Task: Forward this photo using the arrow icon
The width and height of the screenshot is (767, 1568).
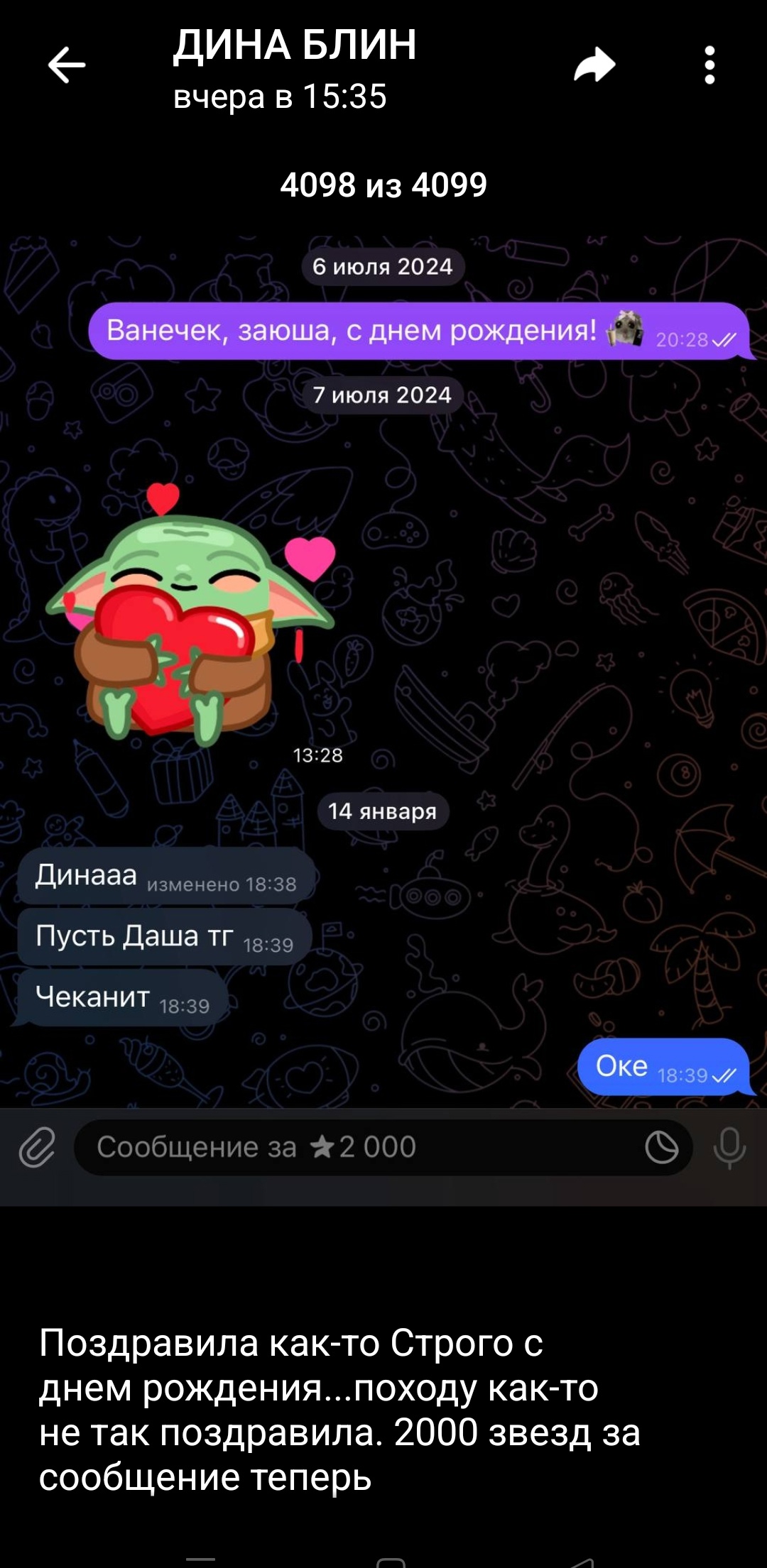Action: [594, 65]
